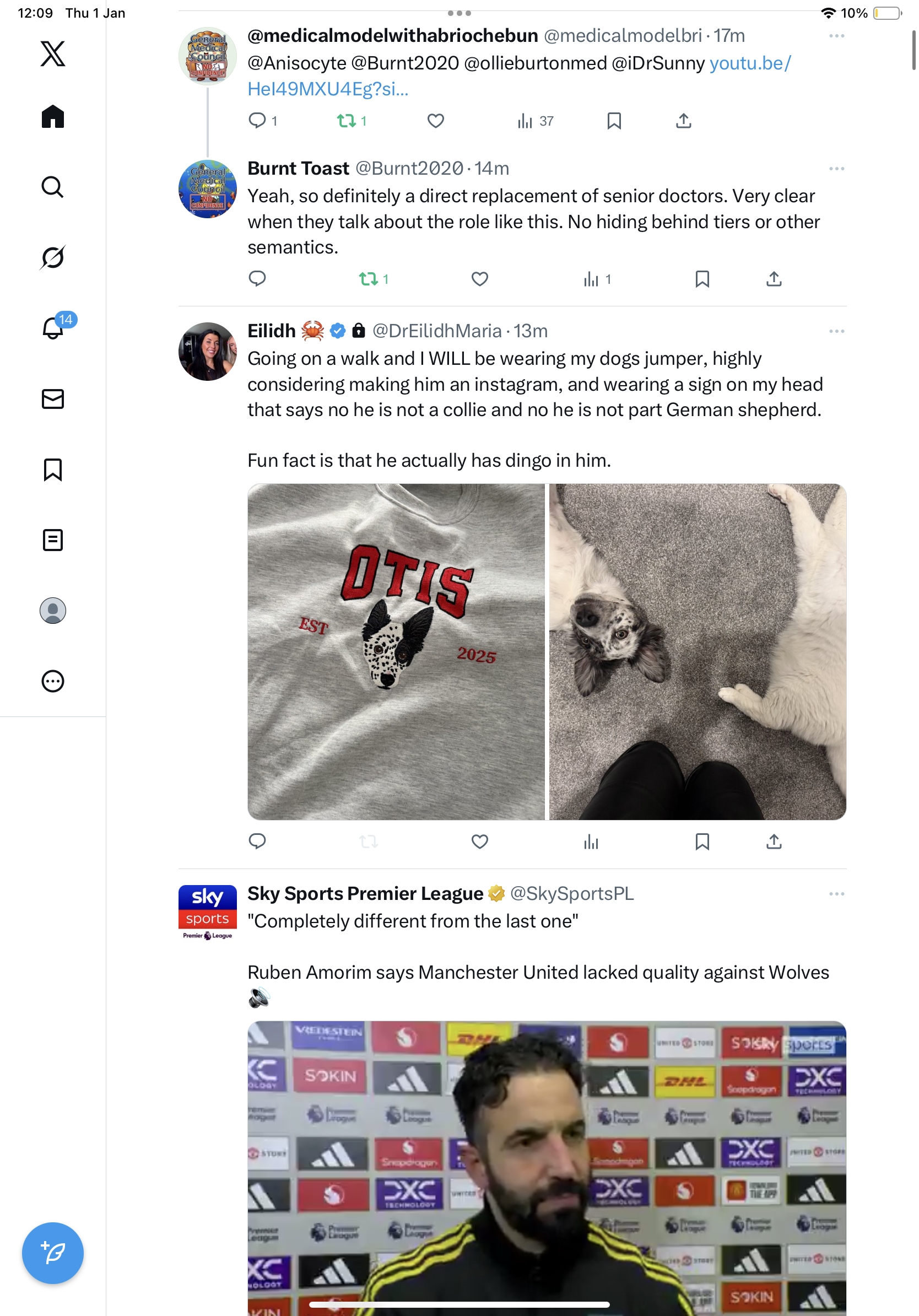The height and width of the screenshot is (1316, 919).
Task: Open direct messages envelope
Action: [x=53, y=399]
